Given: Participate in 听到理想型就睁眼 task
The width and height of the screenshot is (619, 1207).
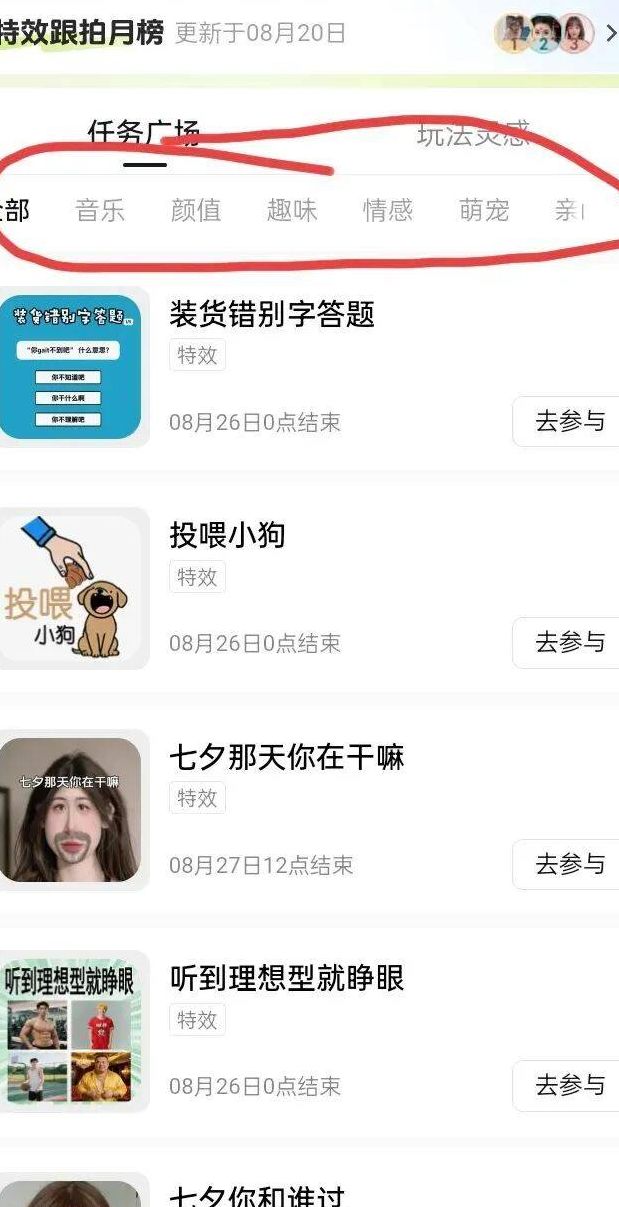Looking at the screenshot, I should pyautogui.click(x=569, y=1085).
